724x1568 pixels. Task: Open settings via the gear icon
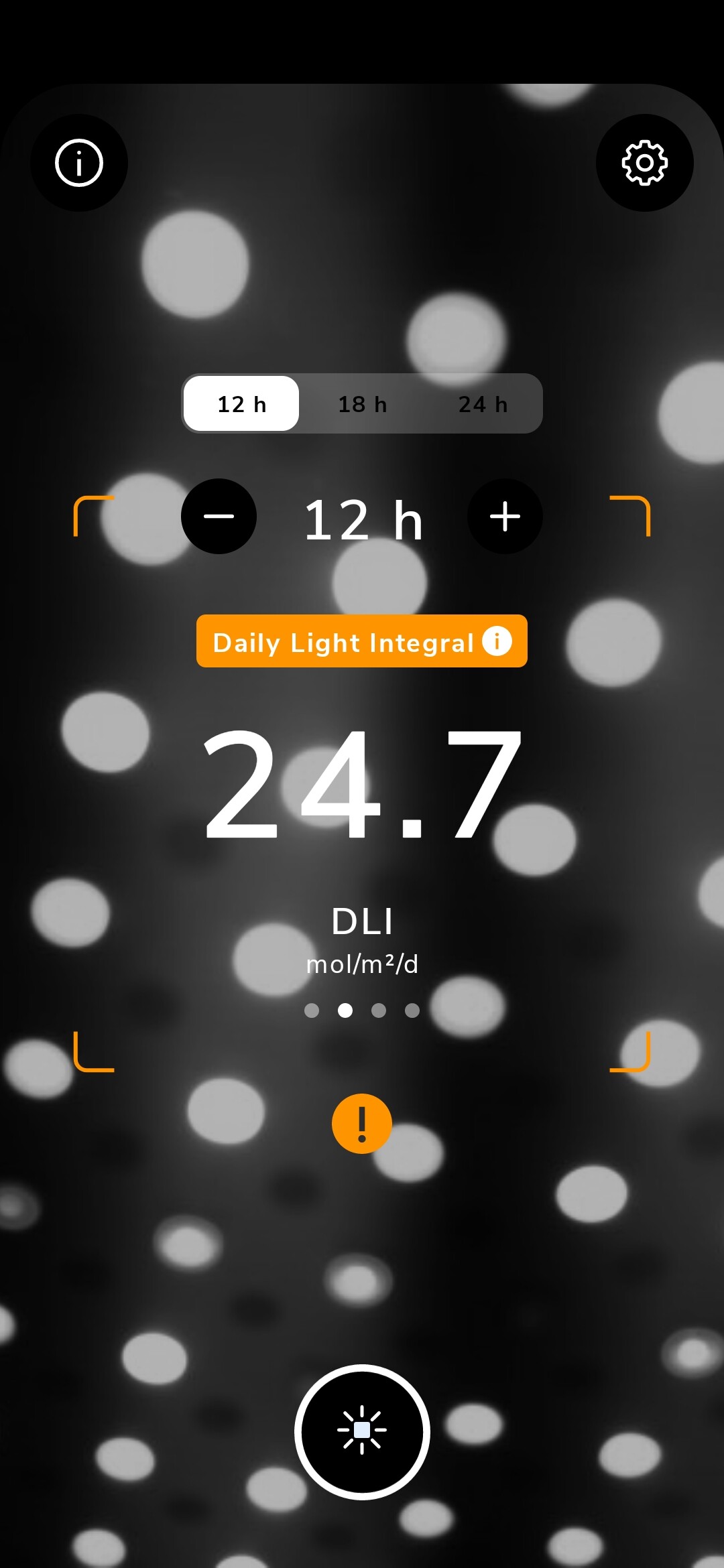pyautogui.click(x=645, y=163)
